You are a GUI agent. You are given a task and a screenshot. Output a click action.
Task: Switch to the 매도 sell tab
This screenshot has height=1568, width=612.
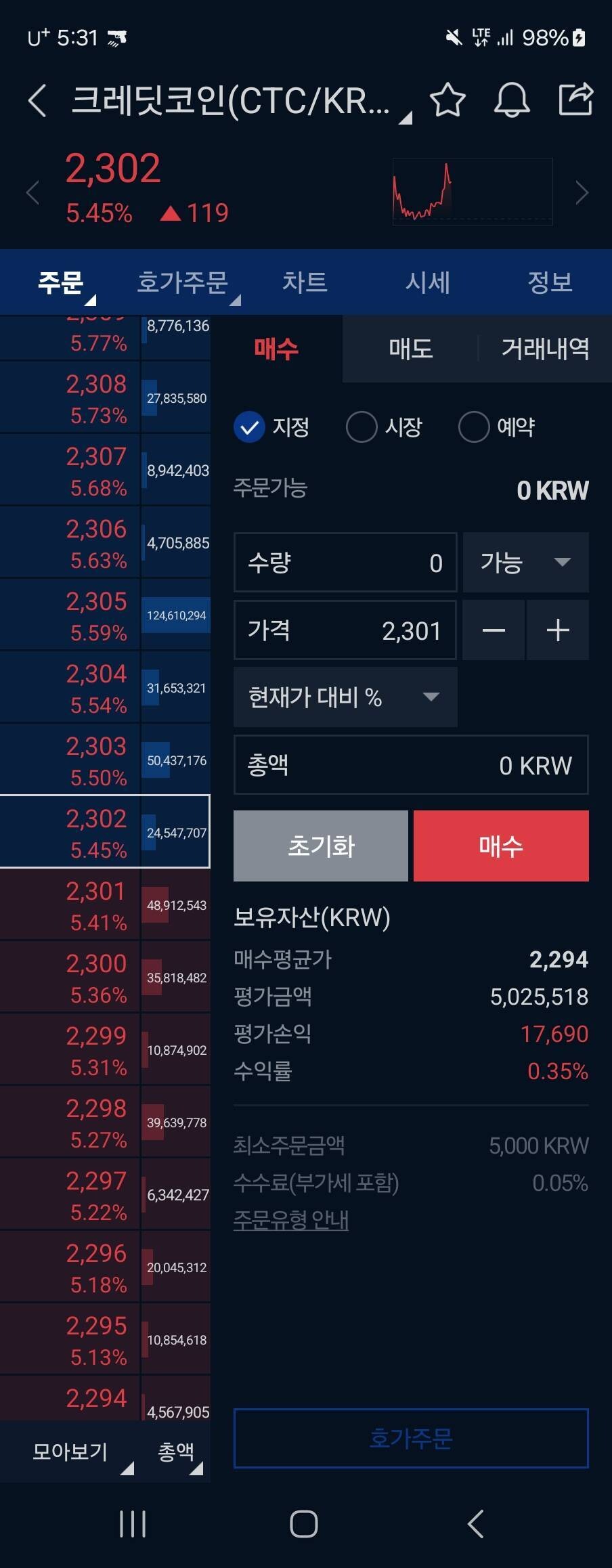409,349
